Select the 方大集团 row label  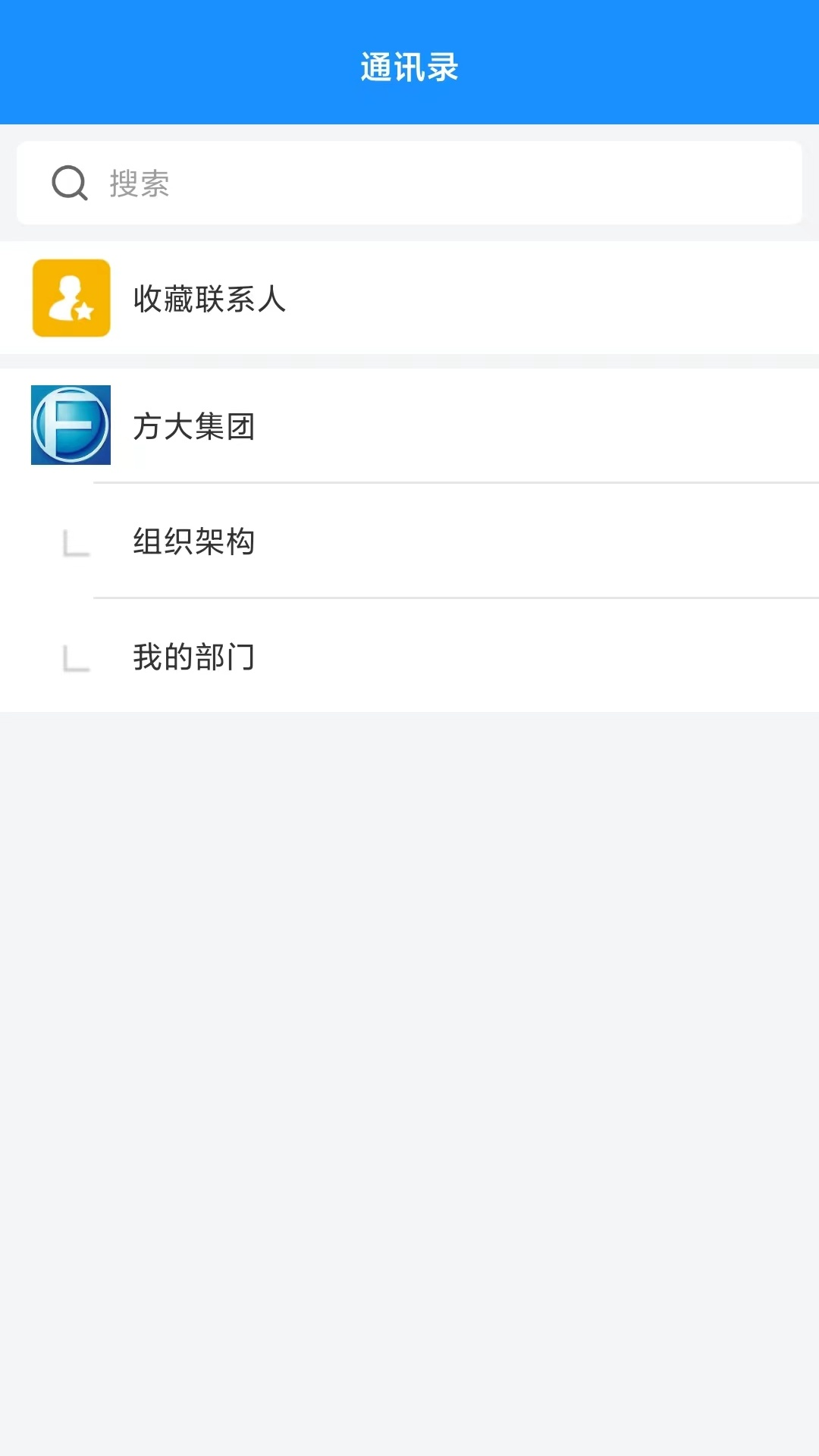pos(194,426)
